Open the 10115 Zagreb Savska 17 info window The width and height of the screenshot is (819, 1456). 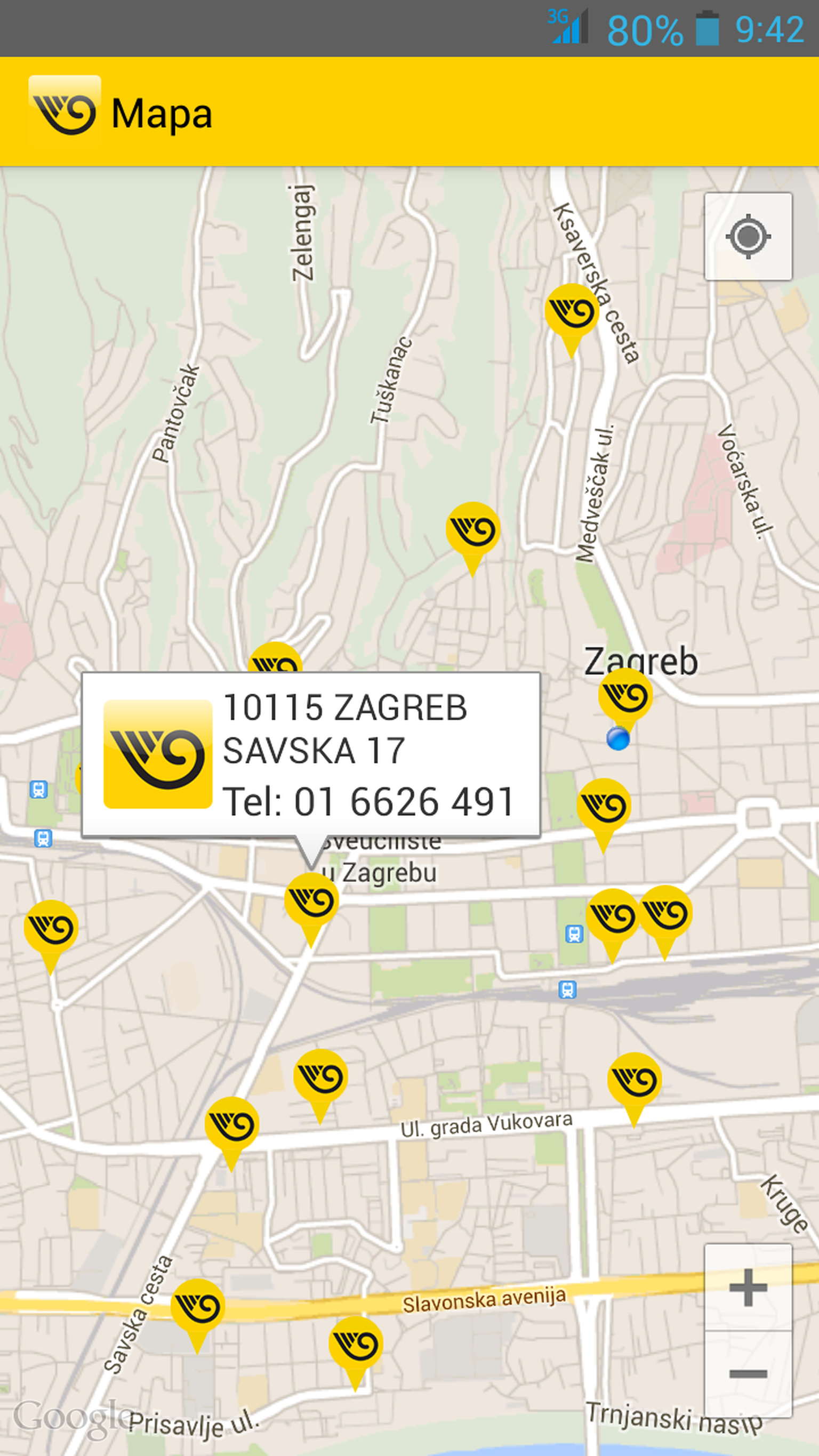point(311,754)
